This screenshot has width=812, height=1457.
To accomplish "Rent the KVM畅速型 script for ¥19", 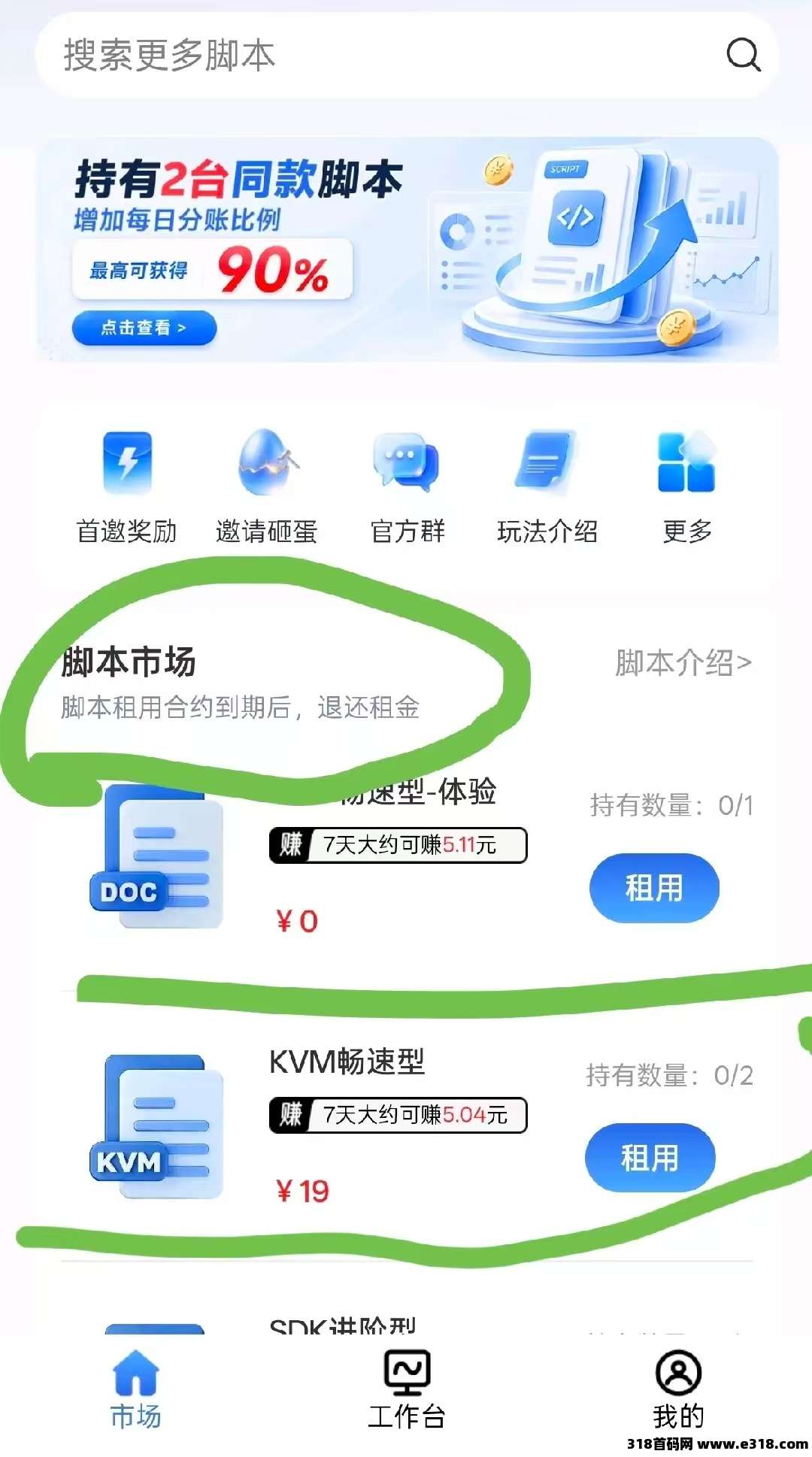I will click(x=650, y=1158).
